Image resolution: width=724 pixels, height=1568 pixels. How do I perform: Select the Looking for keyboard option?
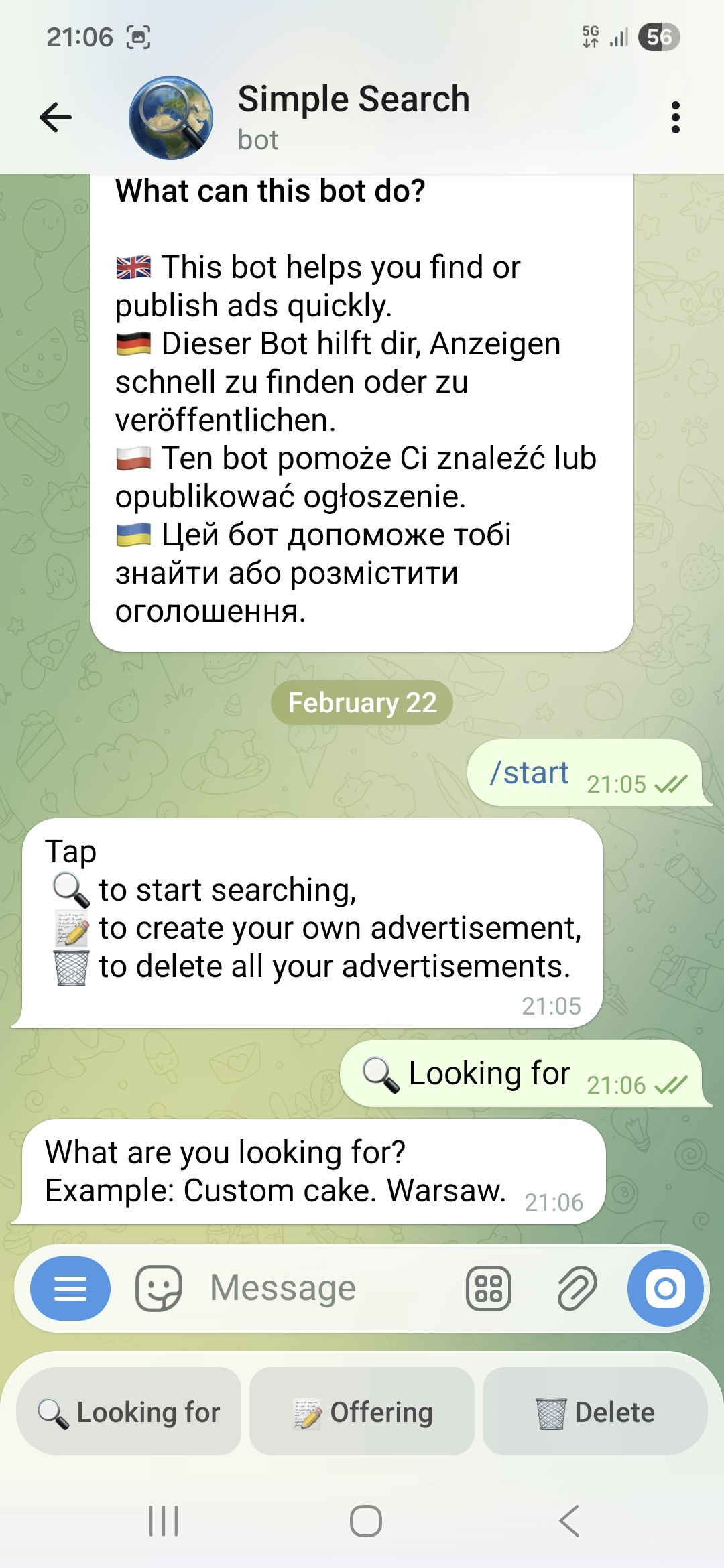coord(129,1411)
